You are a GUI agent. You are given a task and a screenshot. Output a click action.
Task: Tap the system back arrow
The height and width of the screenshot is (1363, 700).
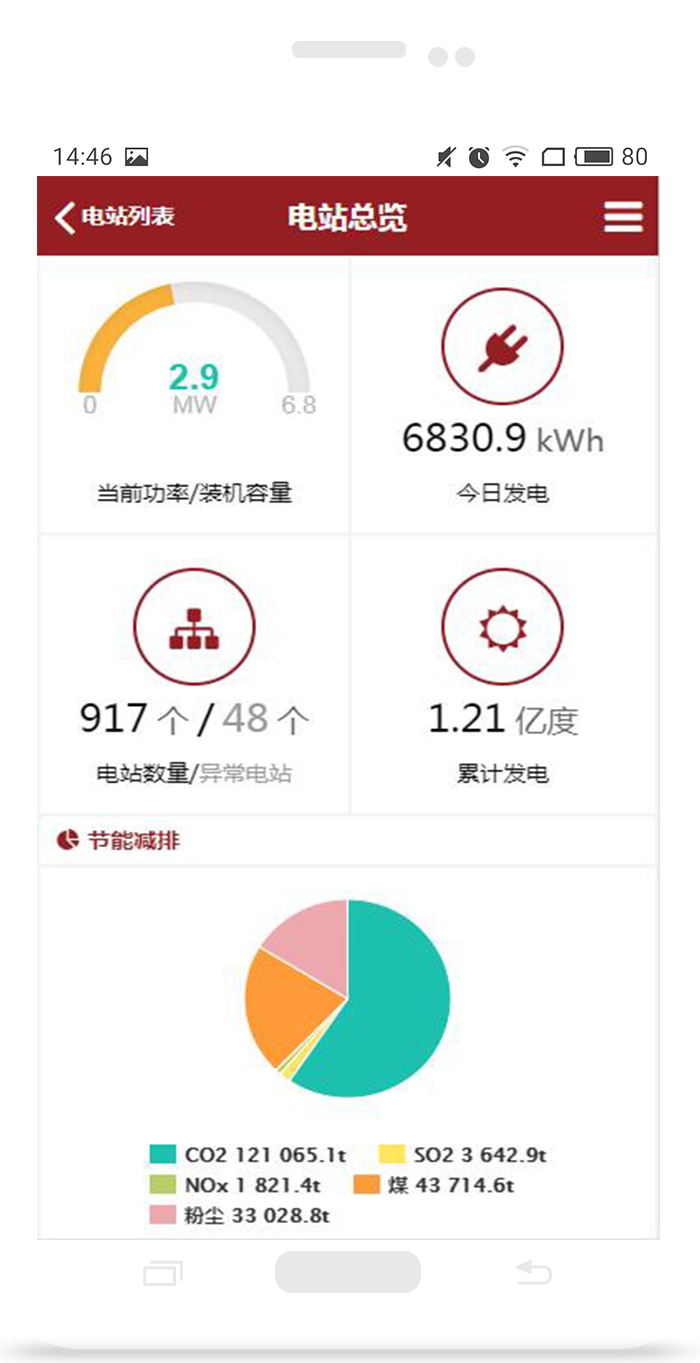[534, 1273]
